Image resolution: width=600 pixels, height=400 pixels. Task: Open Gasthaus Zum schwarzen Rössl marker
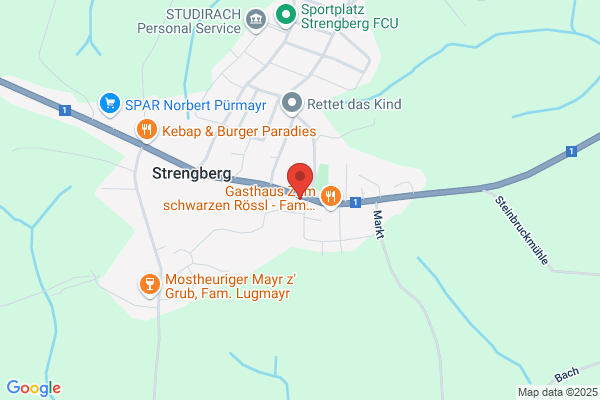(331, 198)
